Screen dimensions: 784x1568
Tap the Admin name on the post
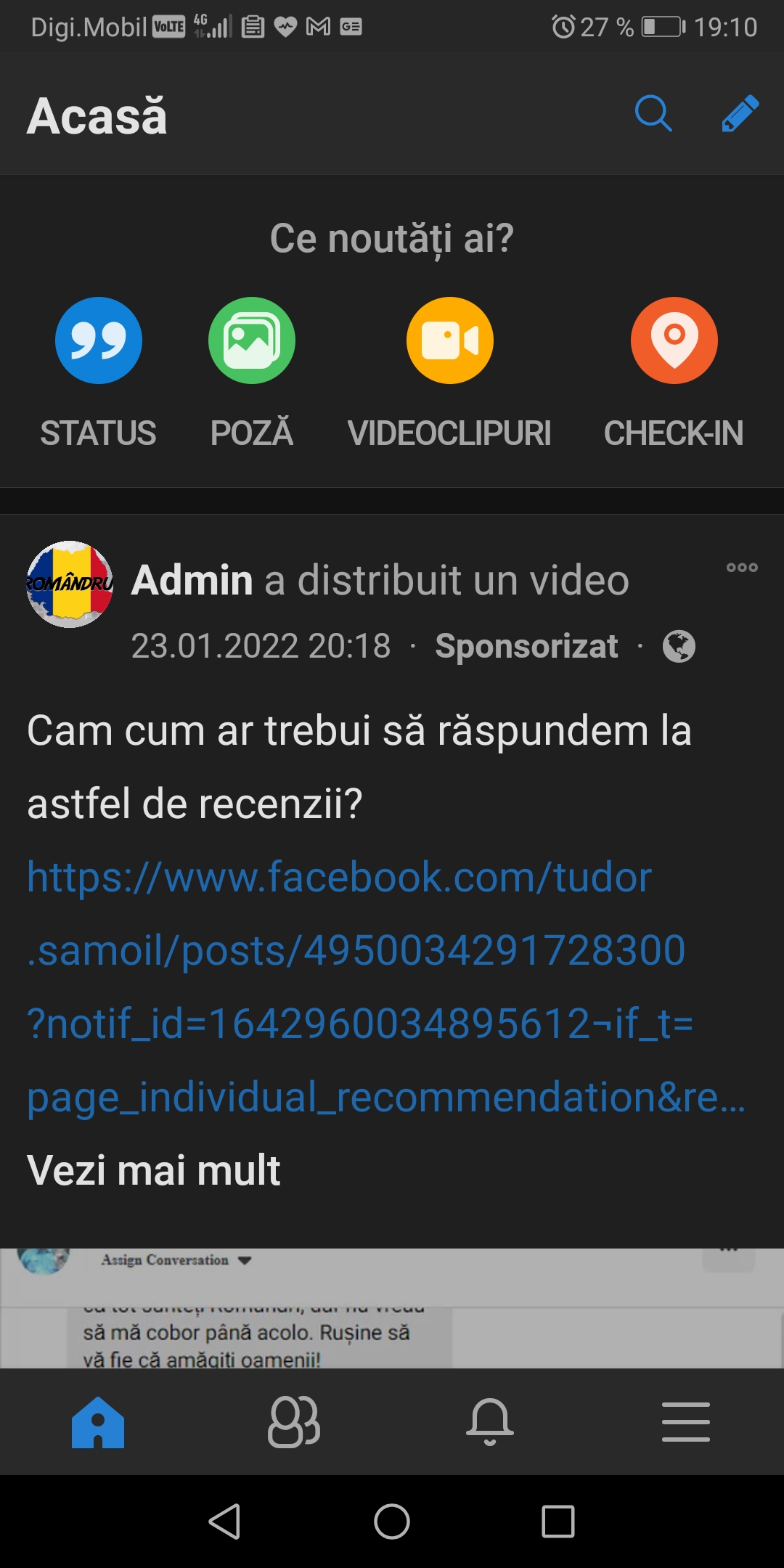[192, 580]
